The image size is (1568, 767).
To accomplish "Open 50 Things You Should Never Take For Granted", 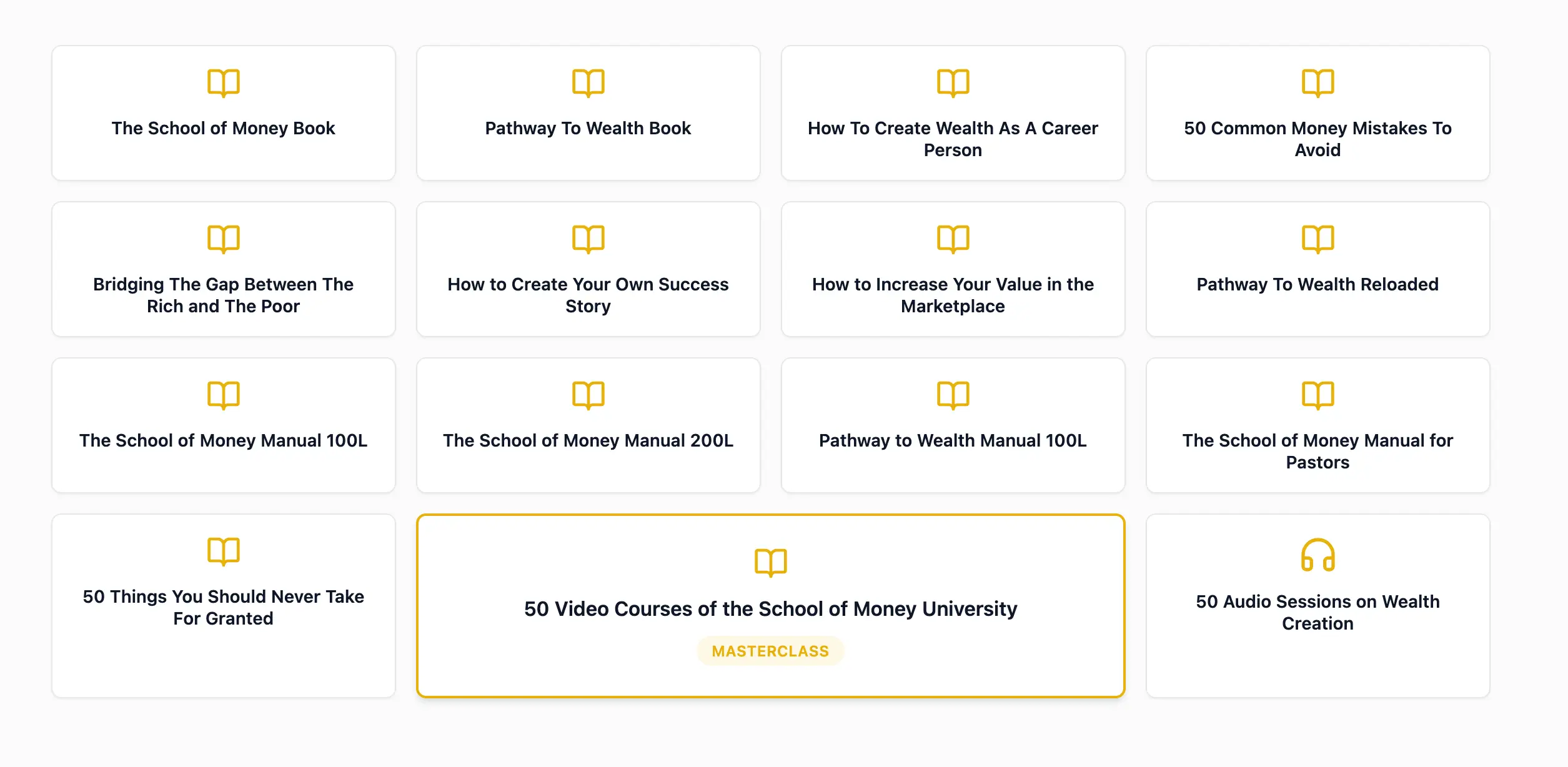I will [x=223, y=606].
